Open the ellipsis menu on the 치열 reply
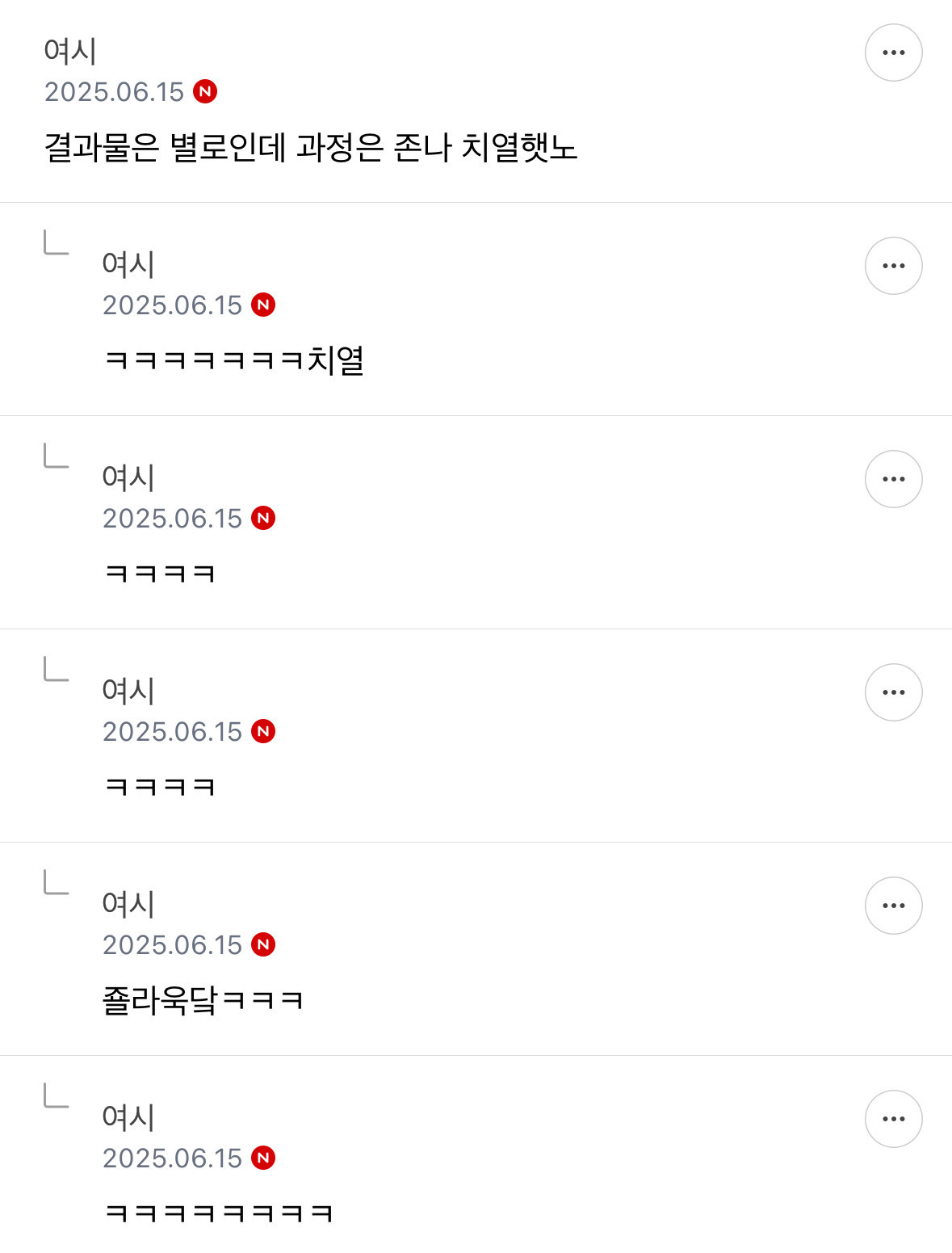 894,265
